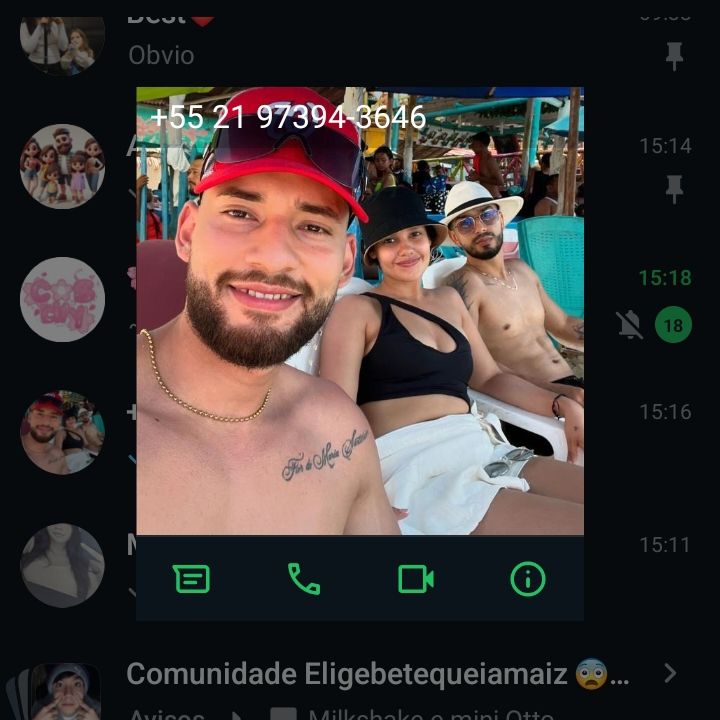Open message chat from the profile popup
Screen dimensions: 720x720
click(191, 579)
